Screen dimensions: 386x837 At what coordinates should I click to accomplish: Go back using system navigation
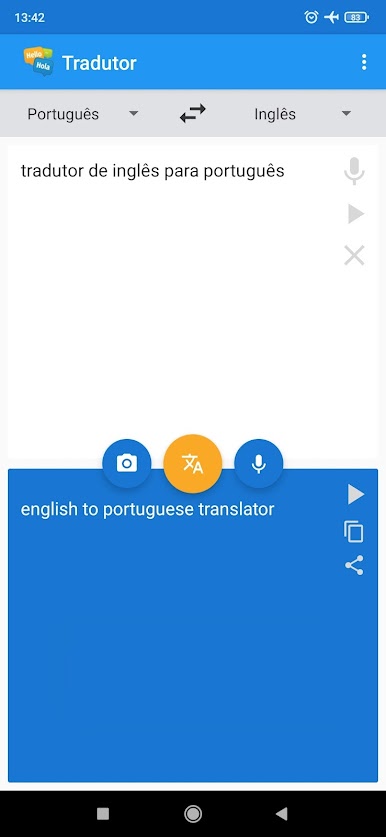(x=282, y=814)
